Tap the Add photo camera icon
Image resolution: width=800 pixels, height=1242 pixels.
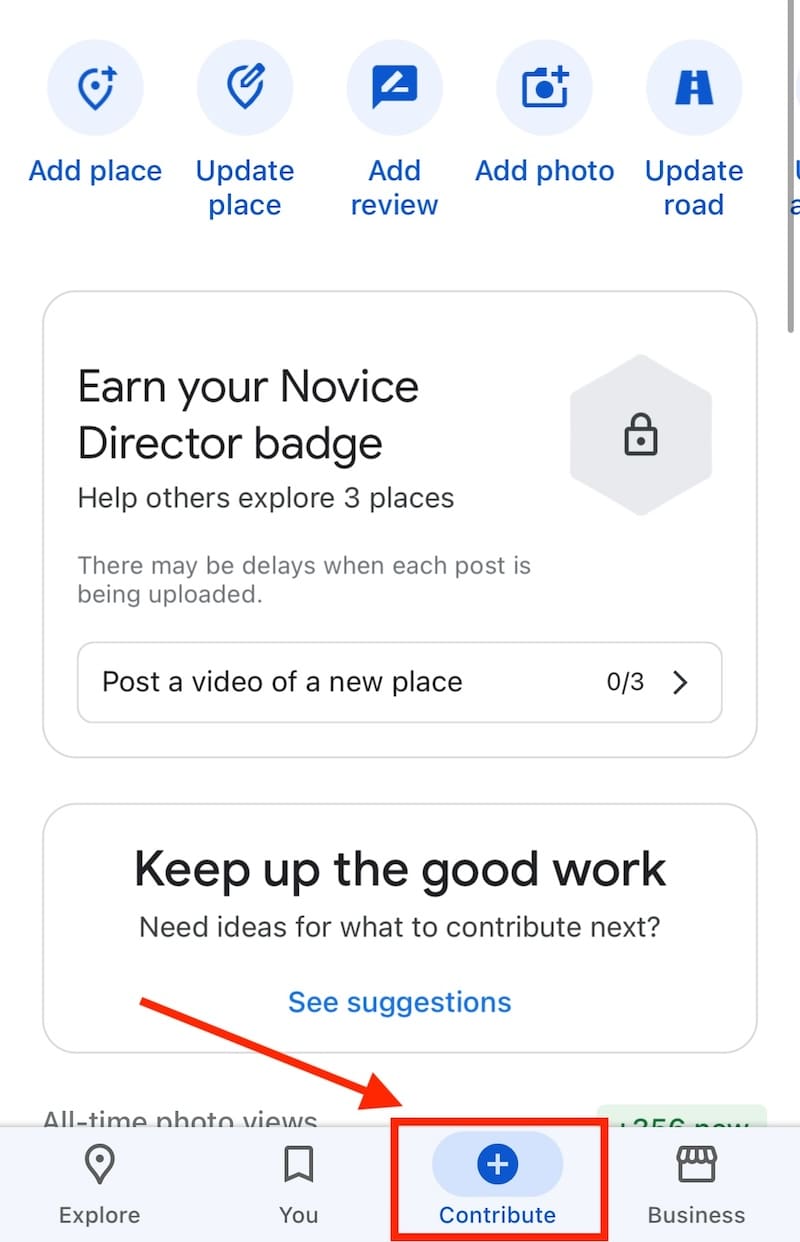click(544, 87)
